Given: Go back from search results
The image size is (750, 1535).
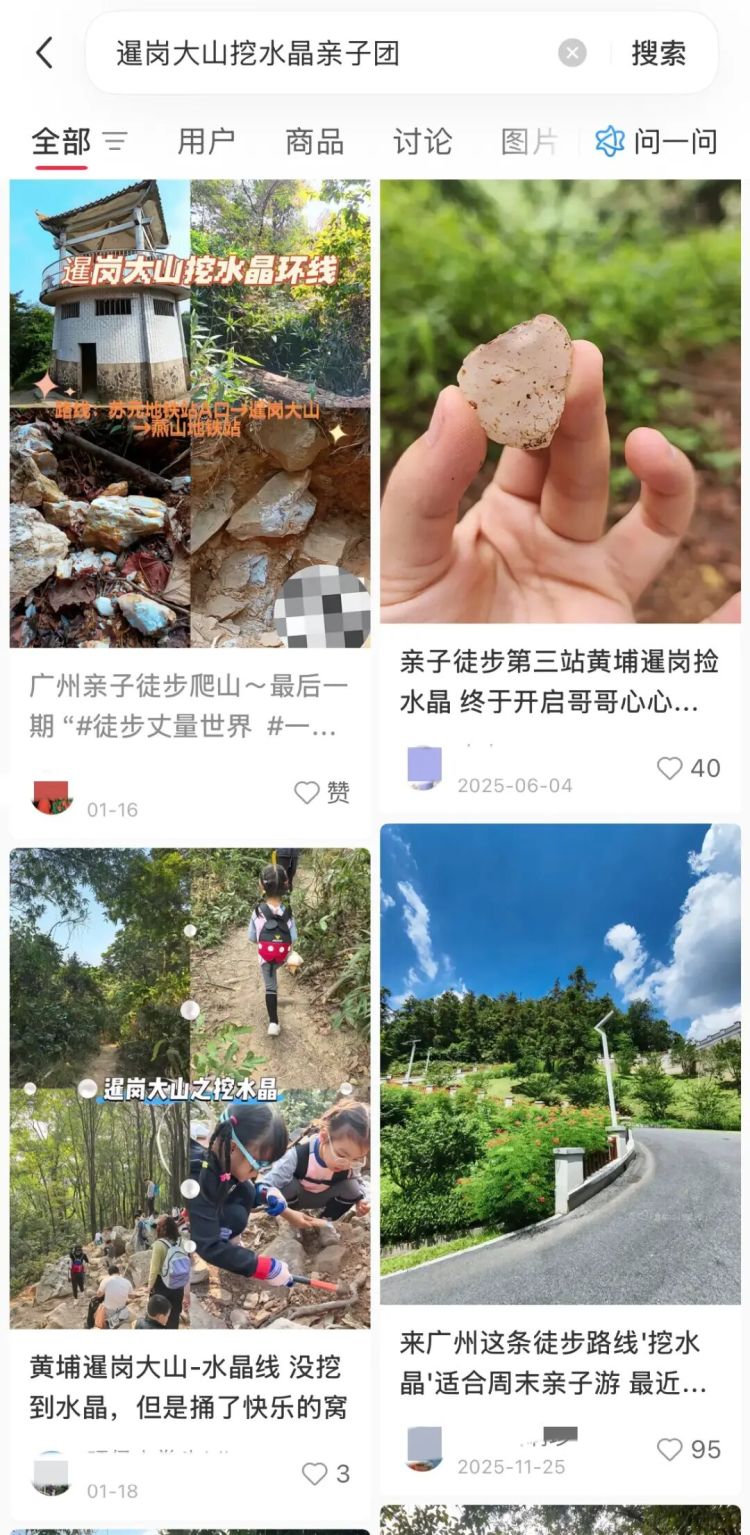Looking at the screenshot, I should coord(44,53).
